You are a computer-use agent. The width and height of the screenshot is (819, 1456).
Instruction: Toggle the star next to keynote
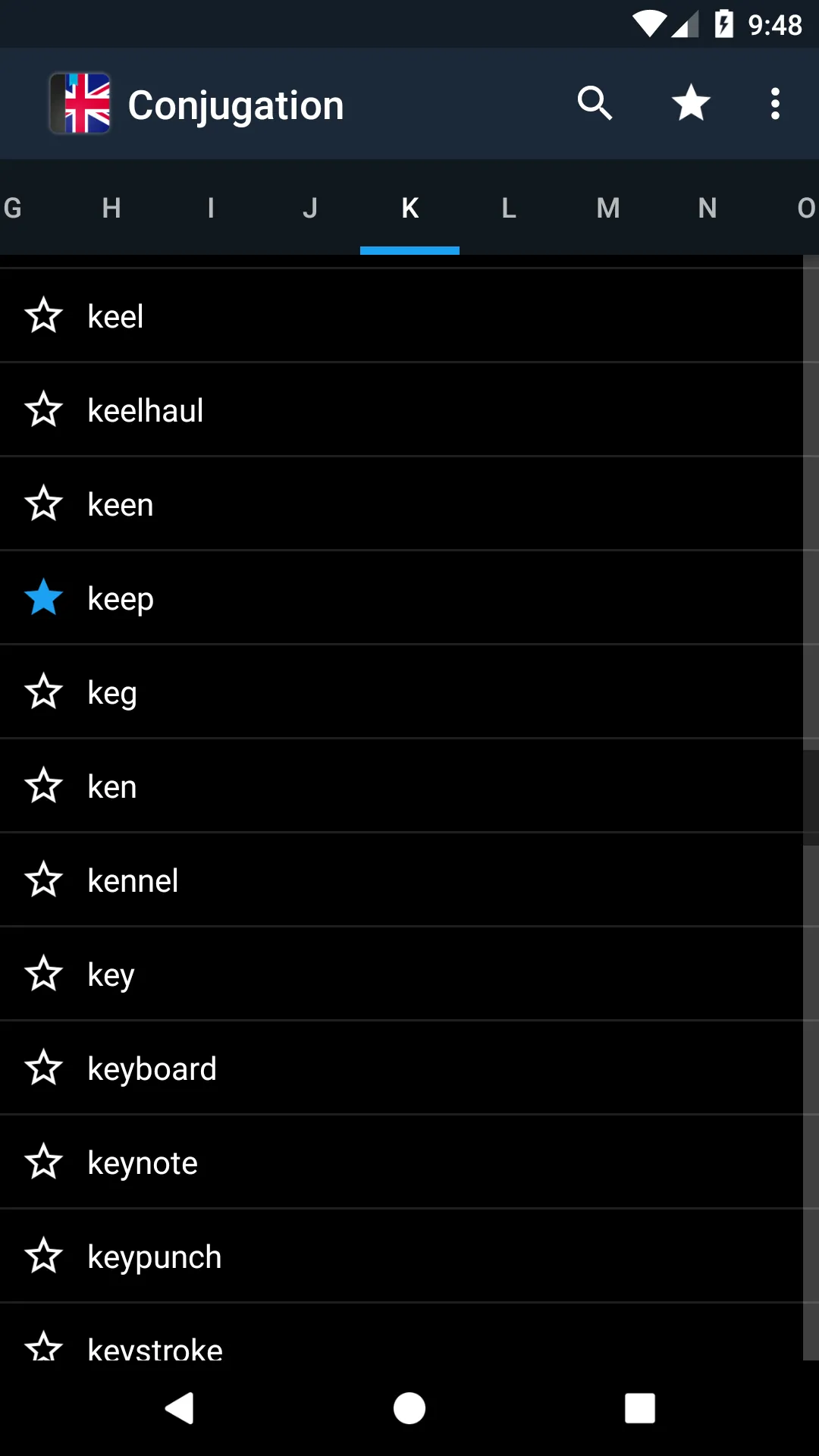(43, 1162)
